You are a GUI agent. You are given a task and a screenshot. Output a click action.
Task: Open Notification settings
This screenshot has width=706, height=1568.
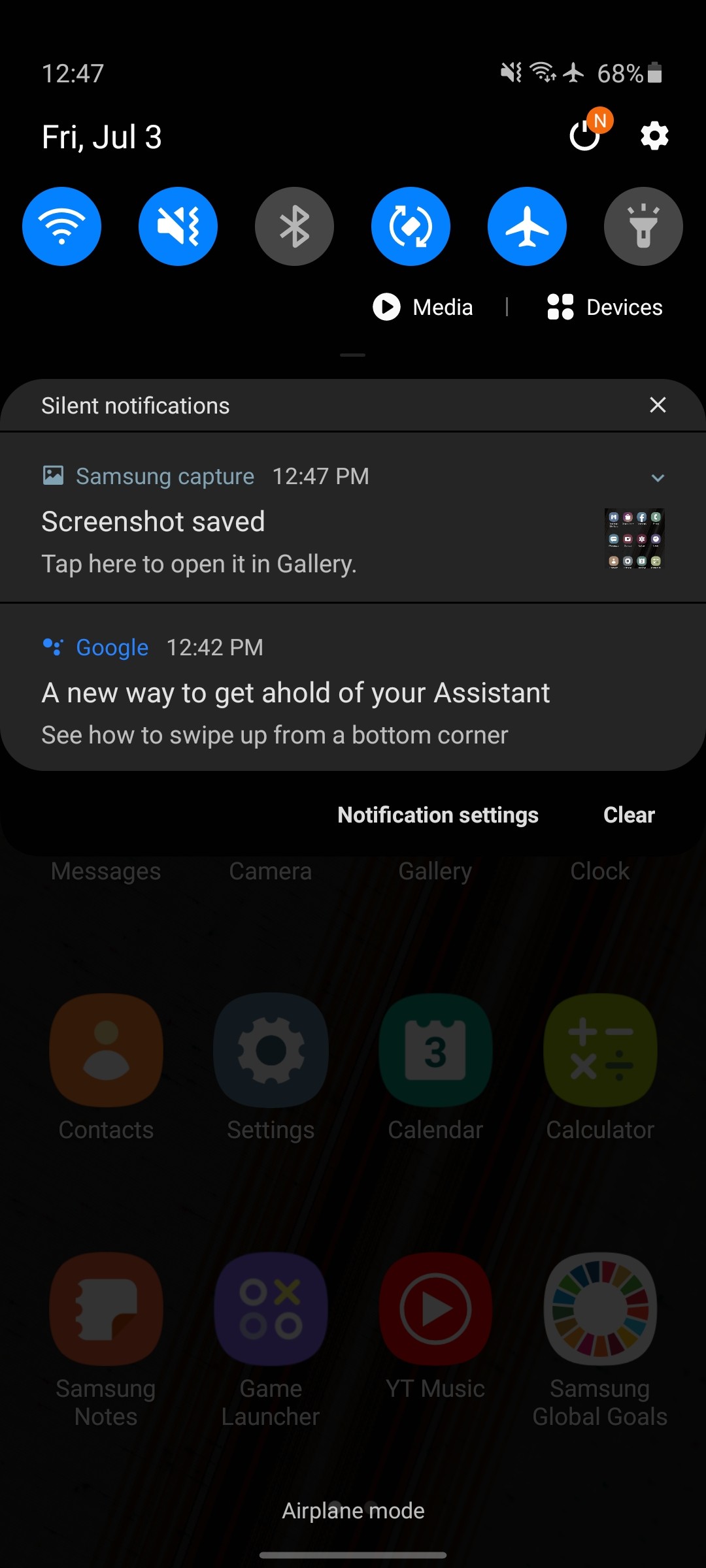438,815
